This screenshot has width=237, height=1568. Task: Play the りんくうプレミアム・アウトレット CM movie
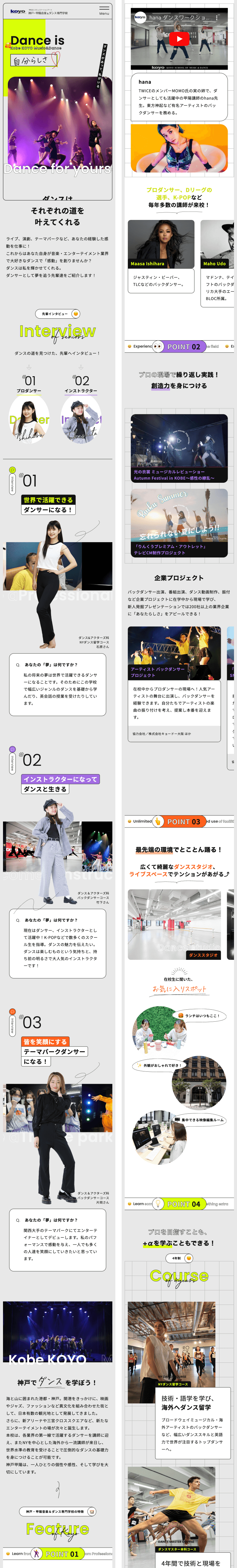tap(179, 522)
